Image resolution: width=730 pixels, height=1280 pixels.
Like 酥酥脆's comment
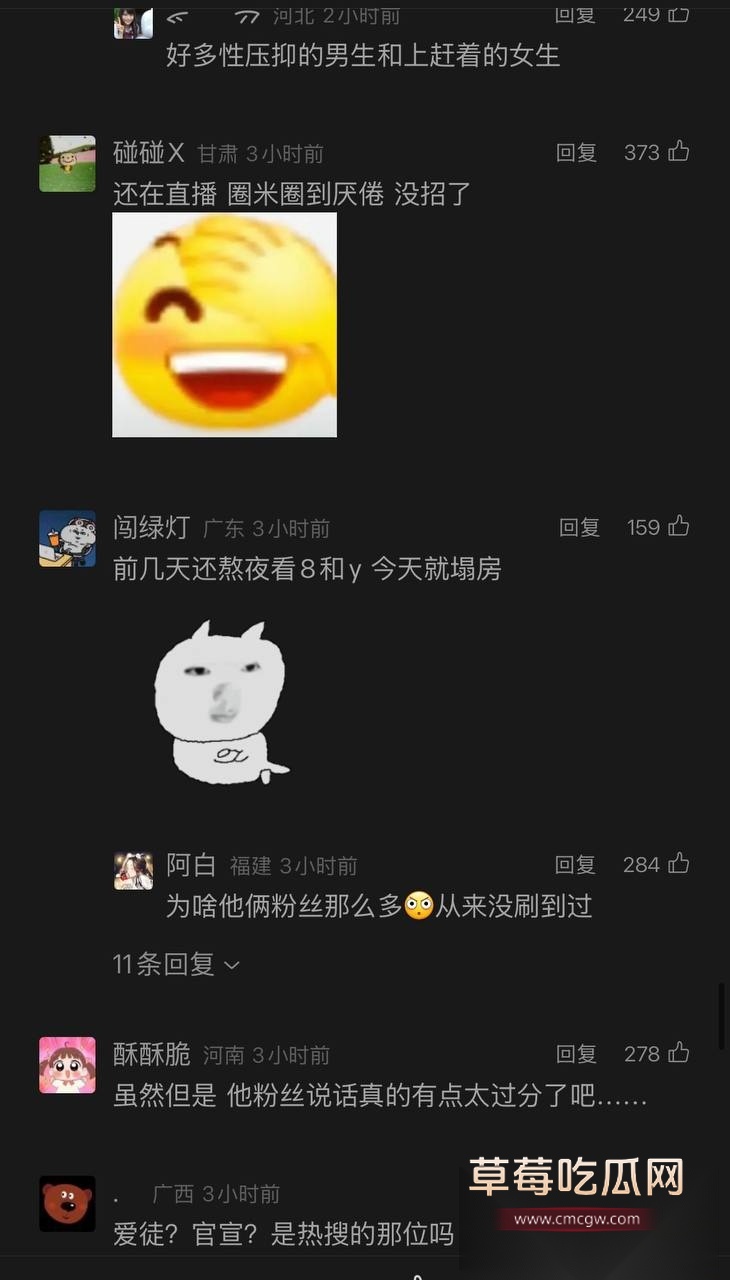point(679,1053)
